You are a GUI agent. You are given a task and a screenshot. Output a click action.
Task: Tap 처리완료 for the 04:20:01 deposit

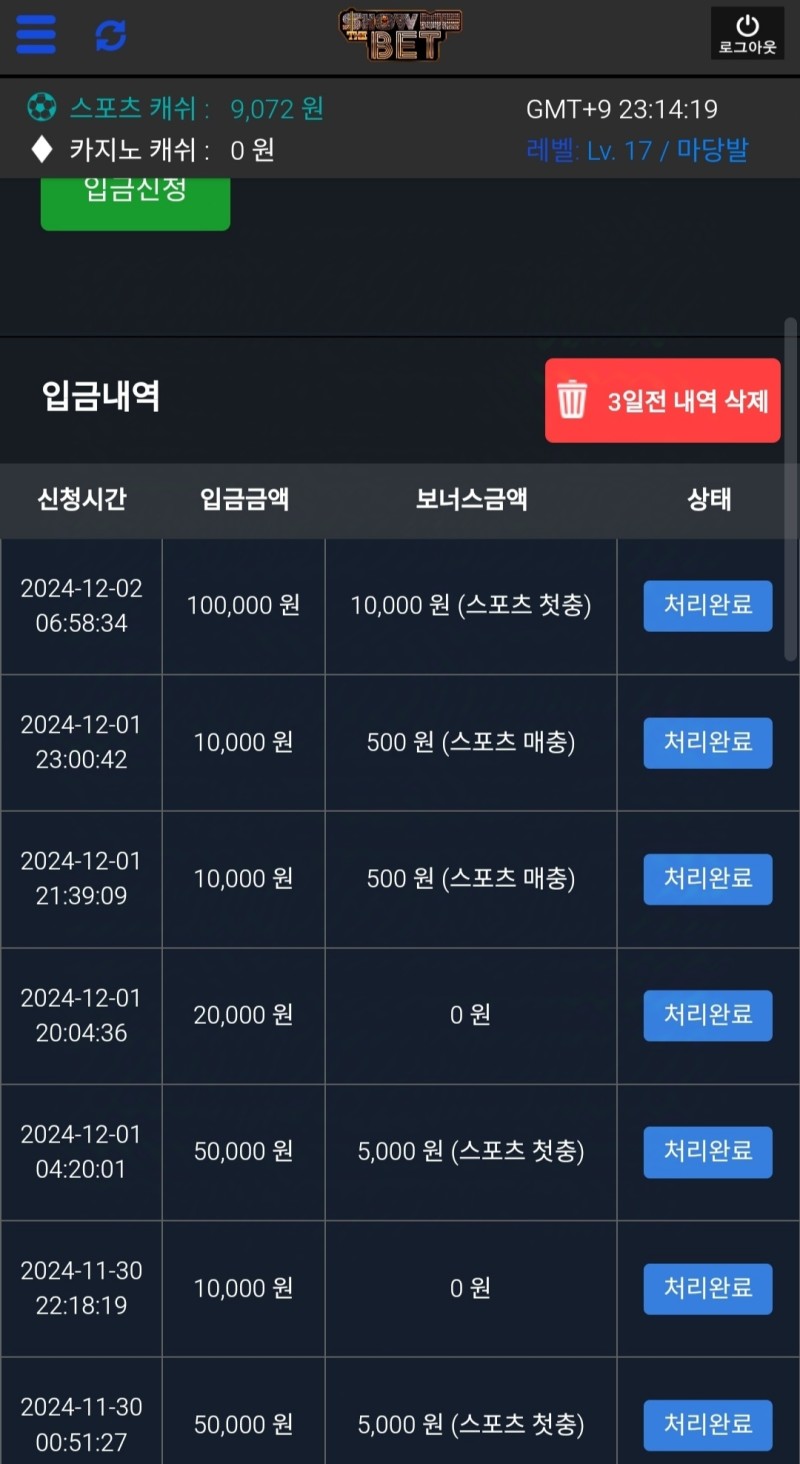(707, 1151)
